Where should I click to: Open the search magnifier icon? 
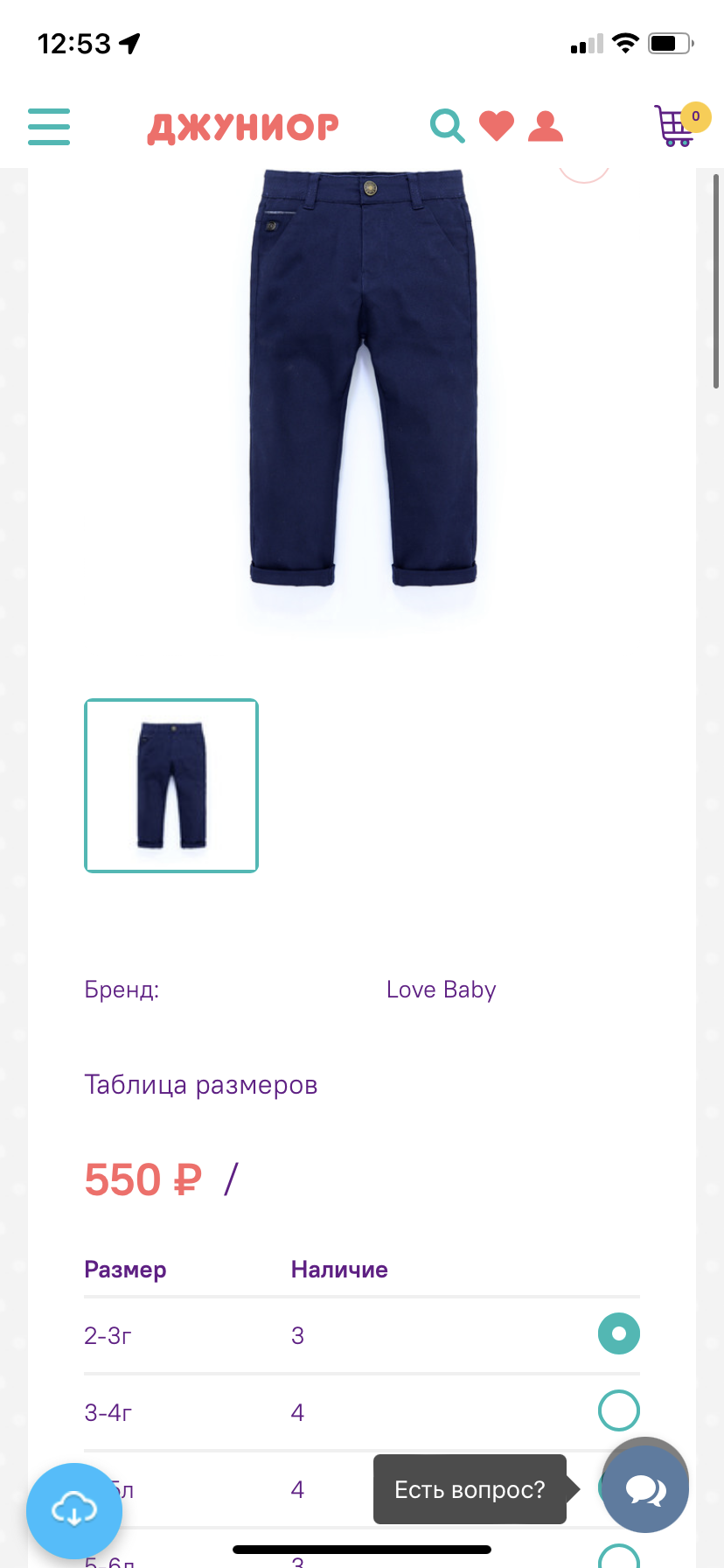pyautogui.click(x=448, y=126)
